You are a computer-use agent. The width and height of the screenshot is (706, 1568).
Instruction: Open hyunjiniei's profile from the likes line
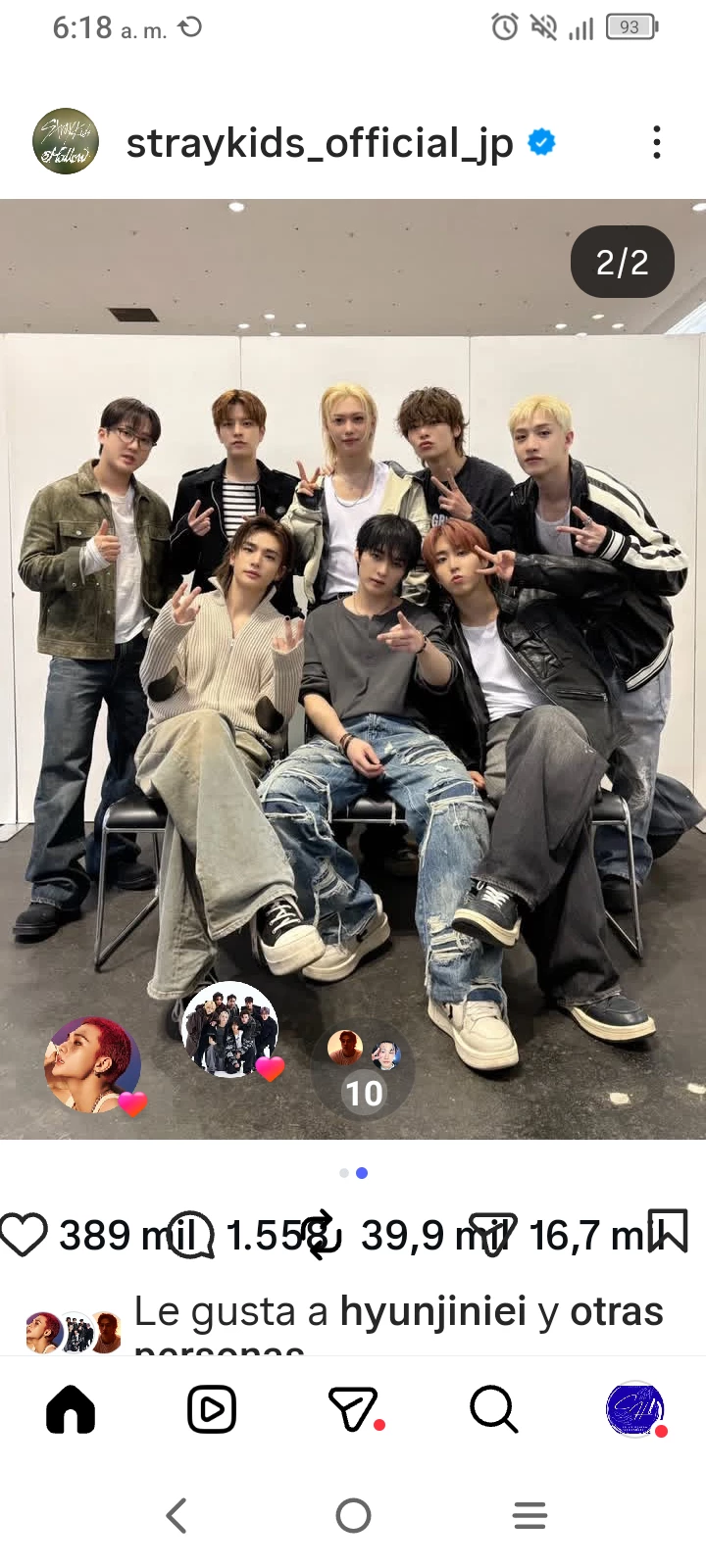point(432,1311)
